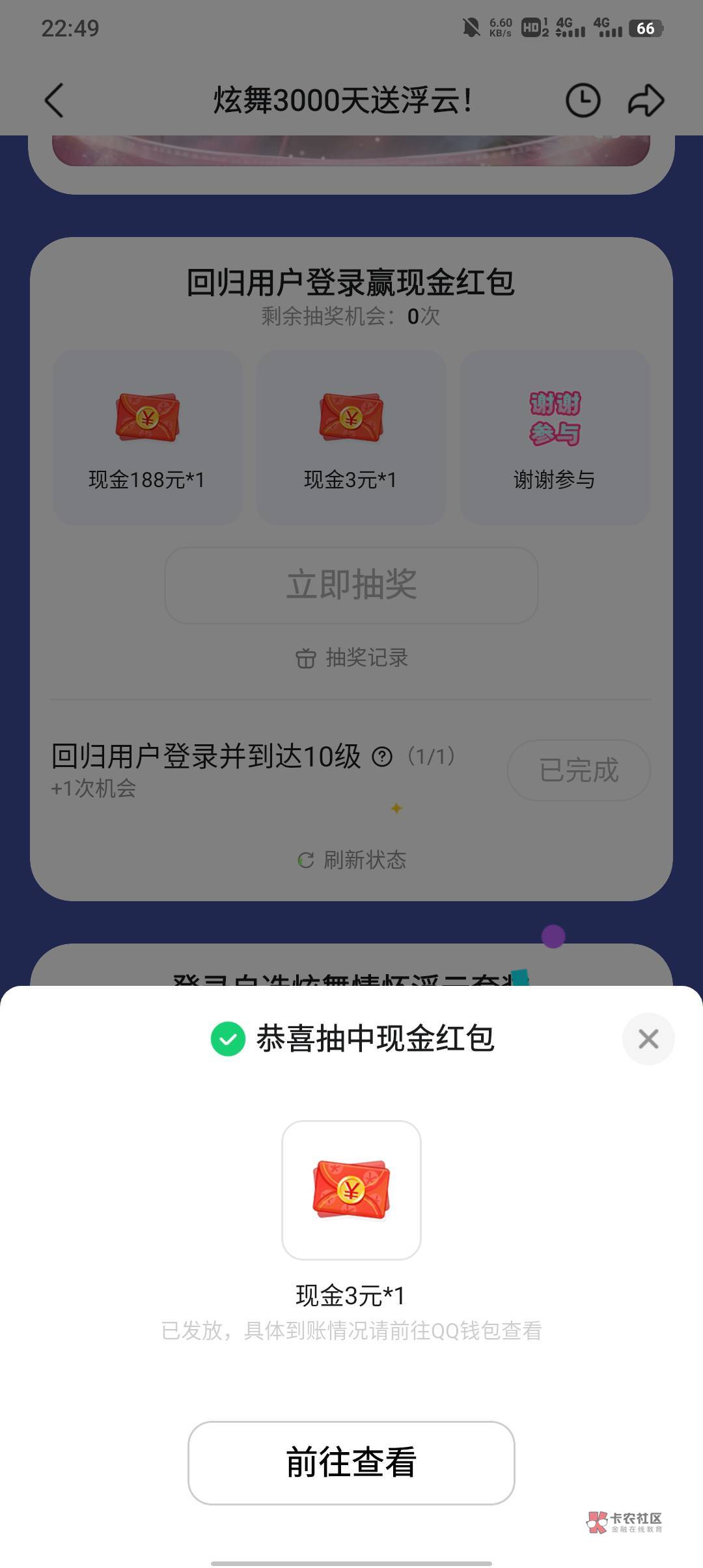Screen dimensions: 703x1568
Task: Tap the 已完成 task button
Action: click(579, 770)
